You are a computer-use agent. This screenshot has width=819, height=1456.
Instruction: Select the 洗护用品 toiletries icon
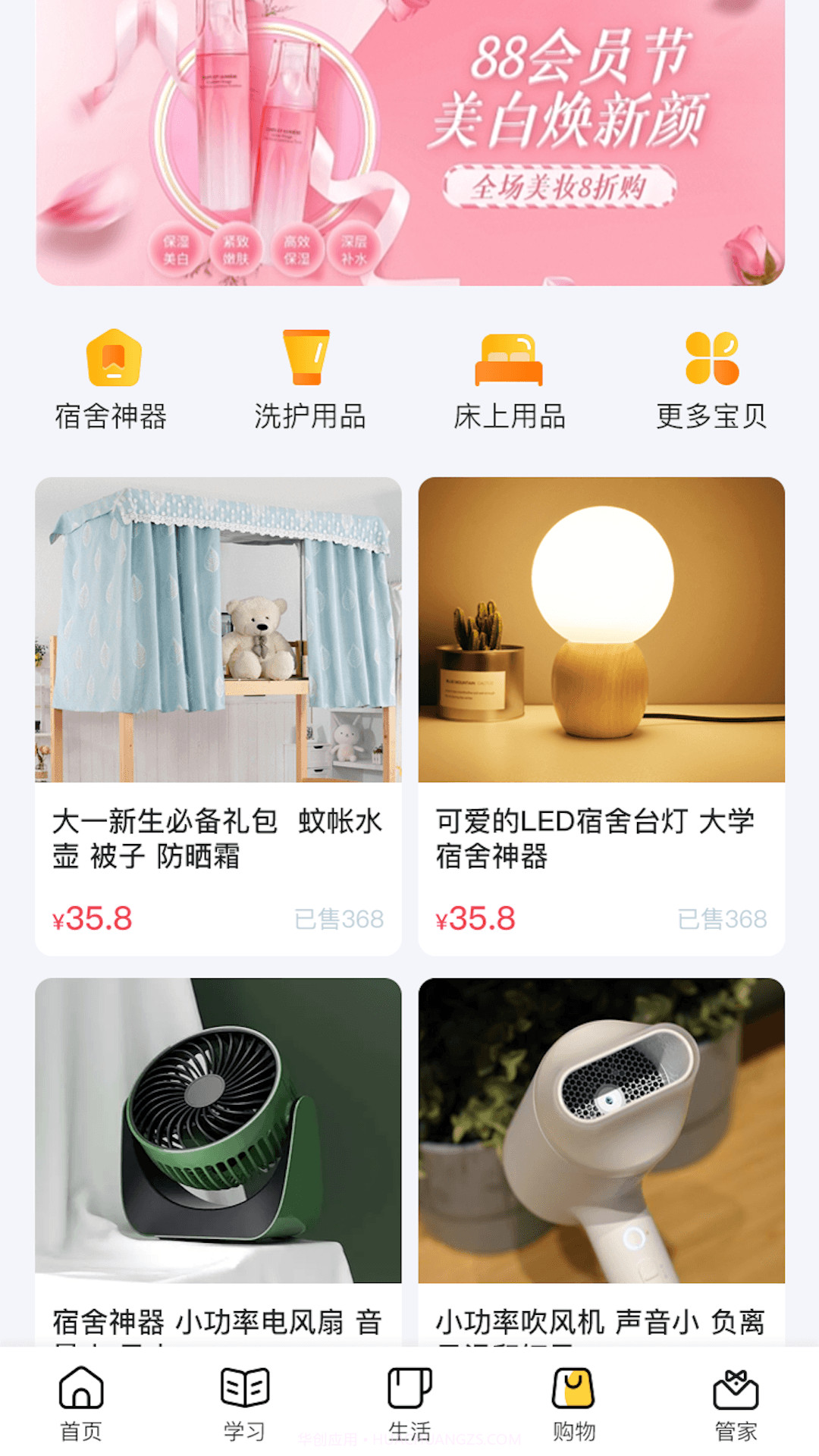tap(308, 356)
